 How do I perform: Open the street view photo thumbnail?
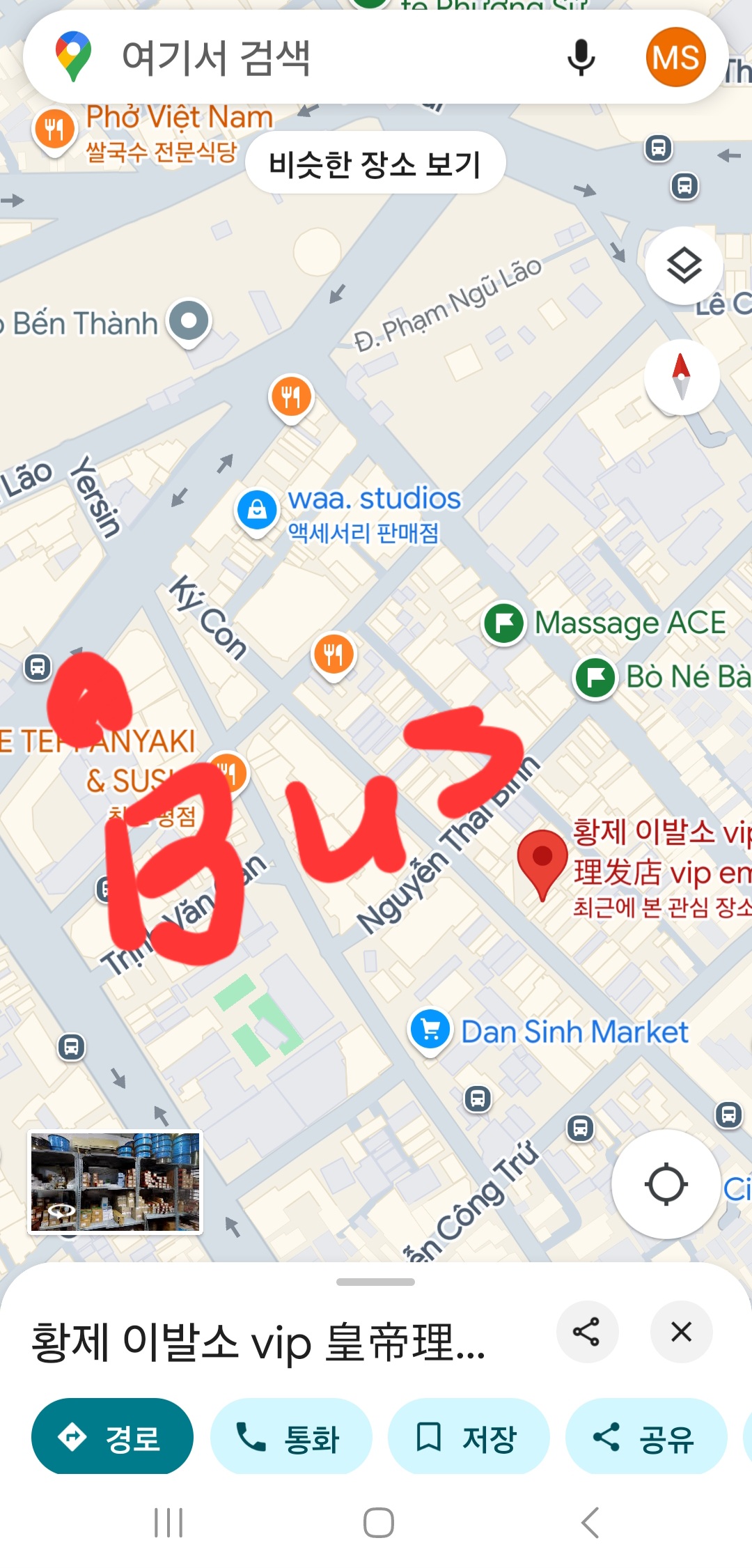click(x=115, y=1182)
